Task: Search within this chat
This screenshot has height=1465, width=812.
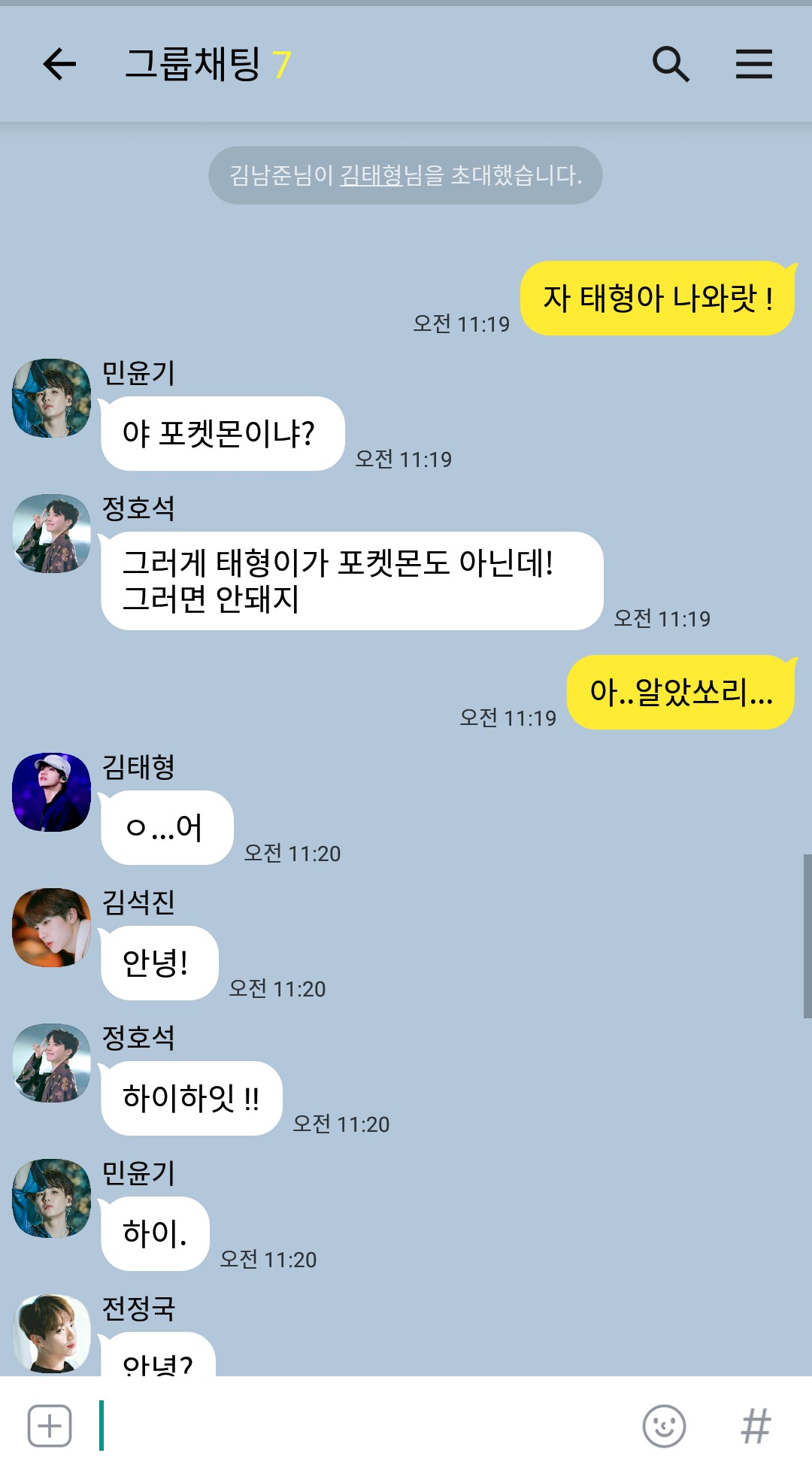Action: pyautogui.click(x=670, y=64)
